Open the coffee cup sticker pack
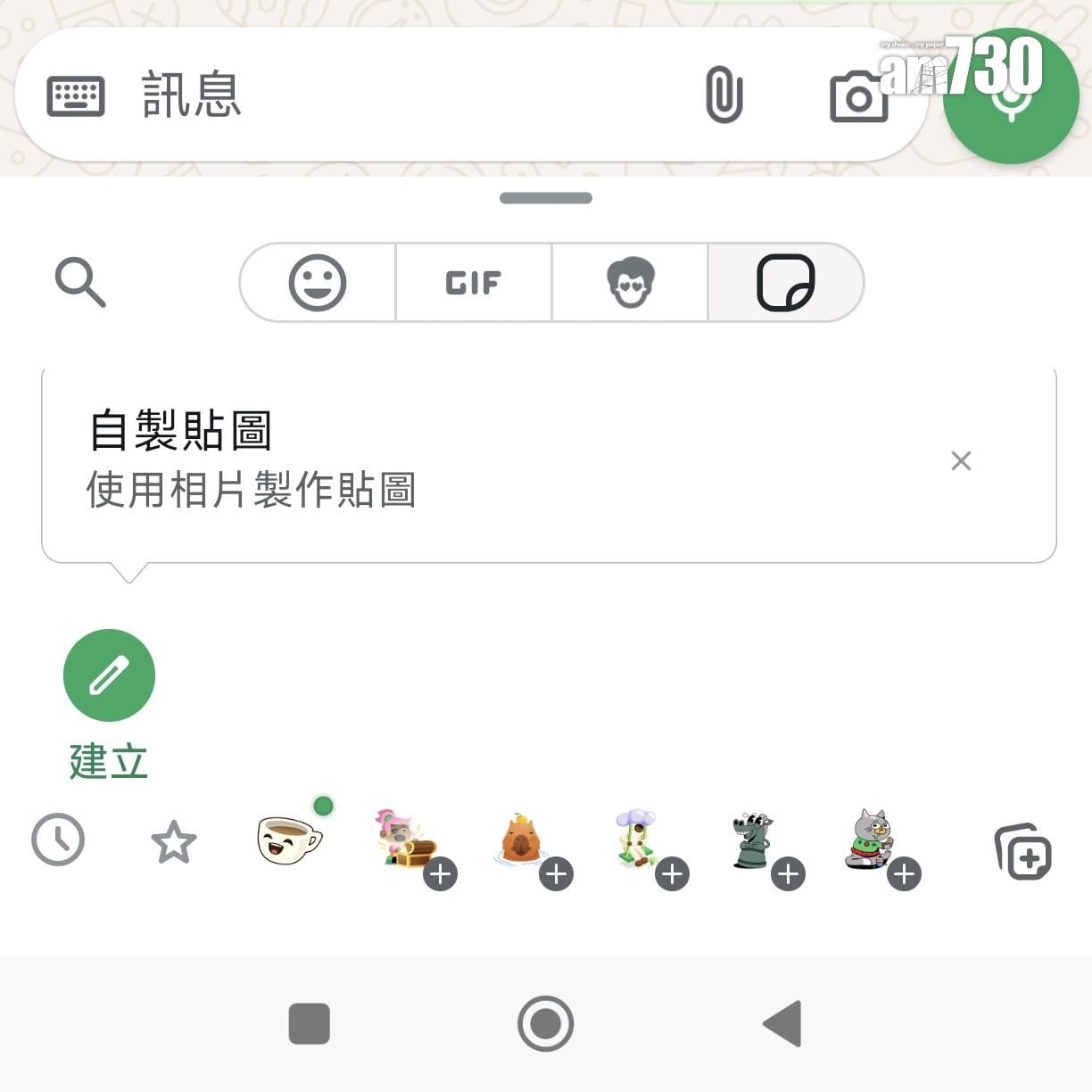This screenshot has height=1092, width=1092. coord(288,840)
